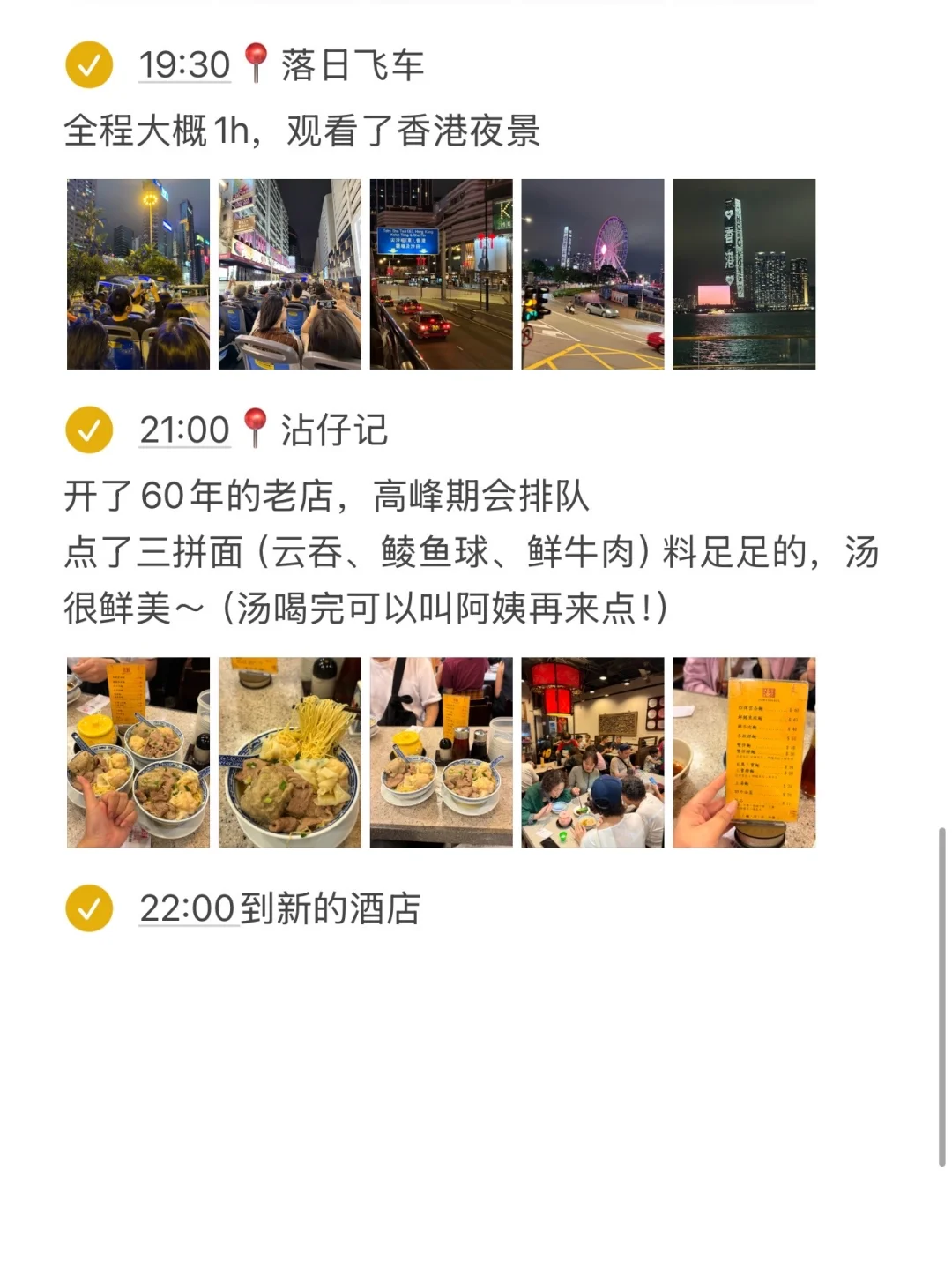Tap the underlined 21:00 time link
The height and width of the screenshot is (1270, 952).
pyautogui.click(x=184, y=430)
